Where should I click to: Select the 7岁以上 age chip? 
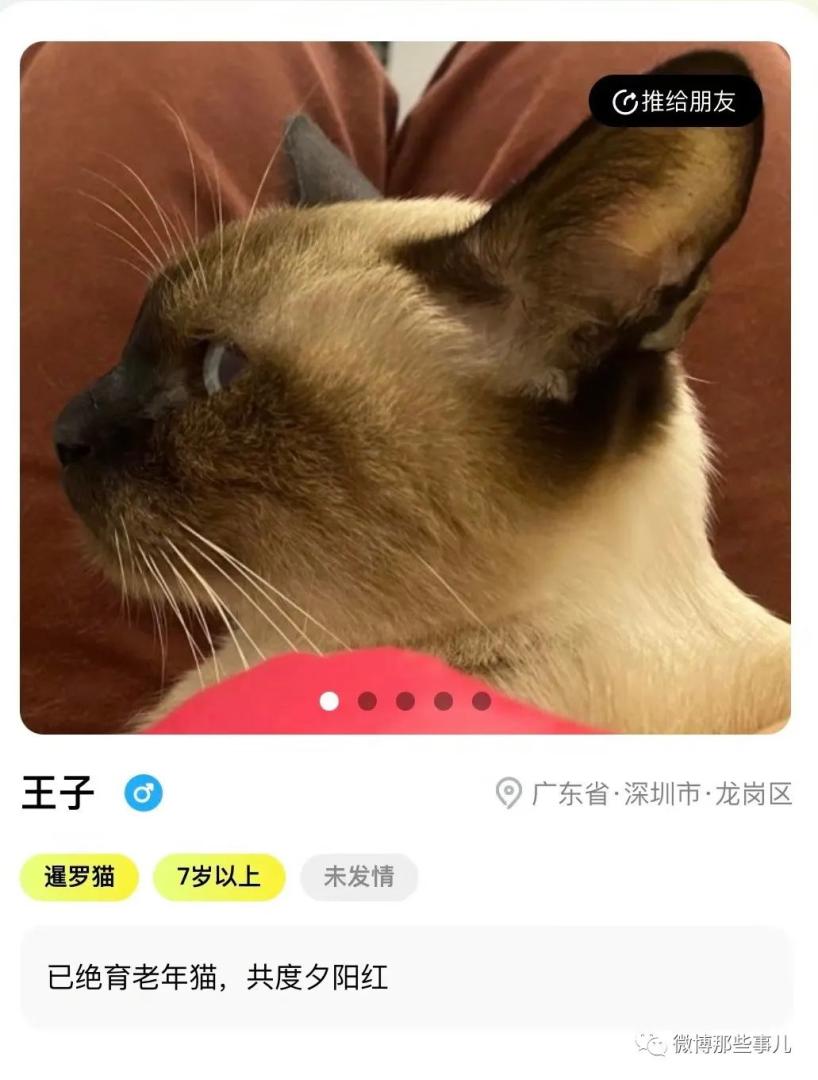218,877
